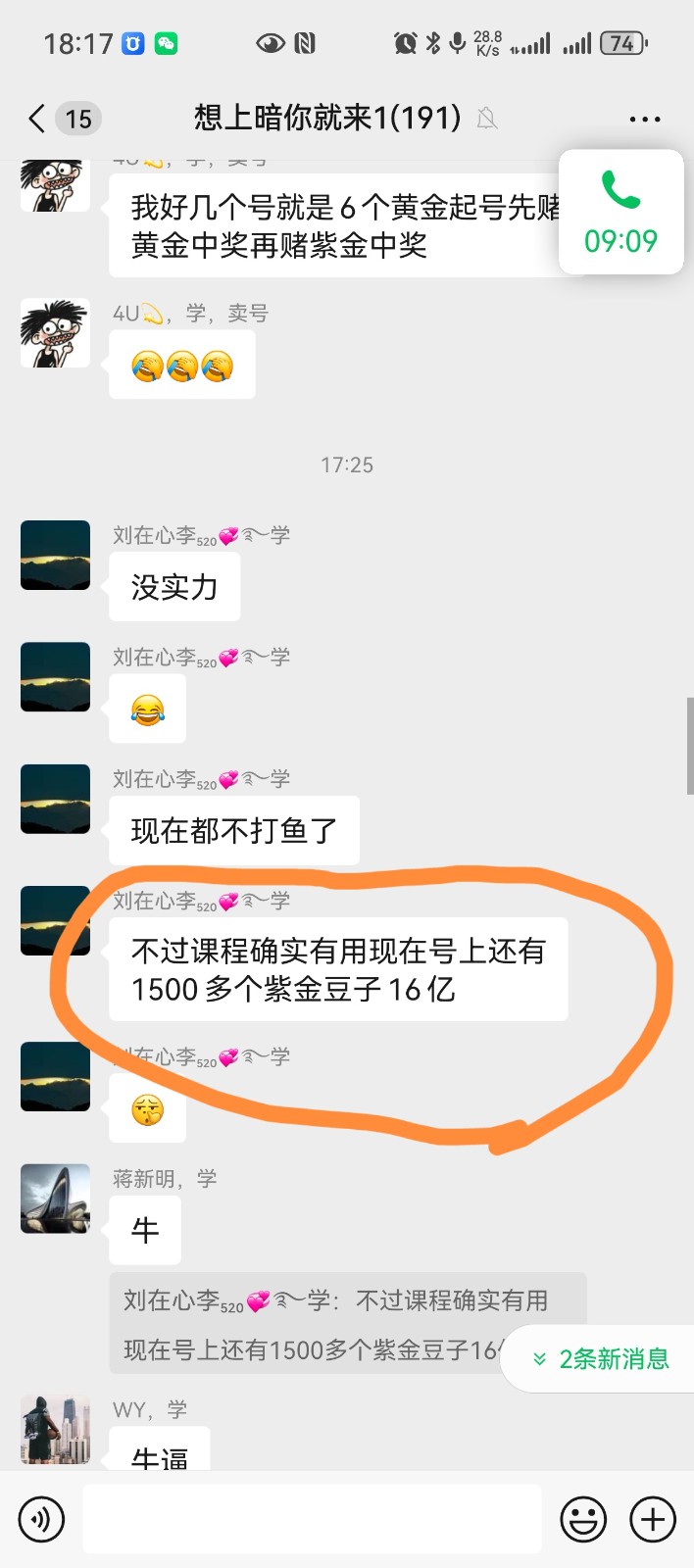This screenshot has width=694, height=1568.
Task: Focus the message text field
Action: 312,1520
